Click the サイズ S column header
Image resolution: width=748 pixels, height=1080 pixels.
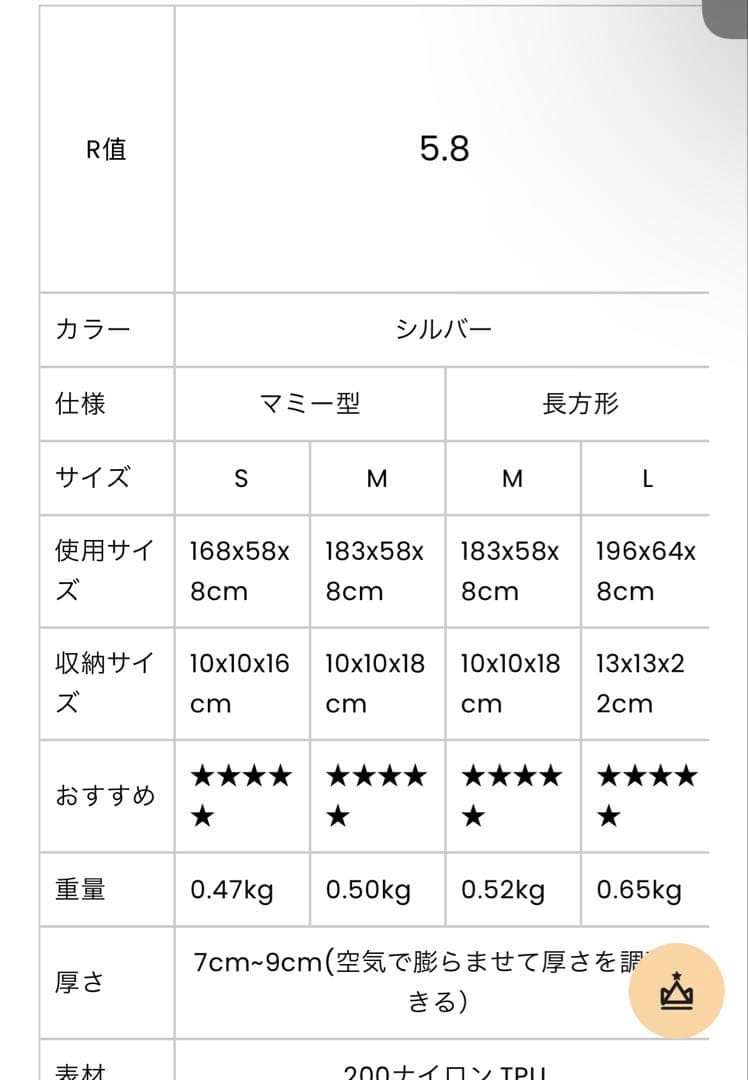tap(240, 479)
